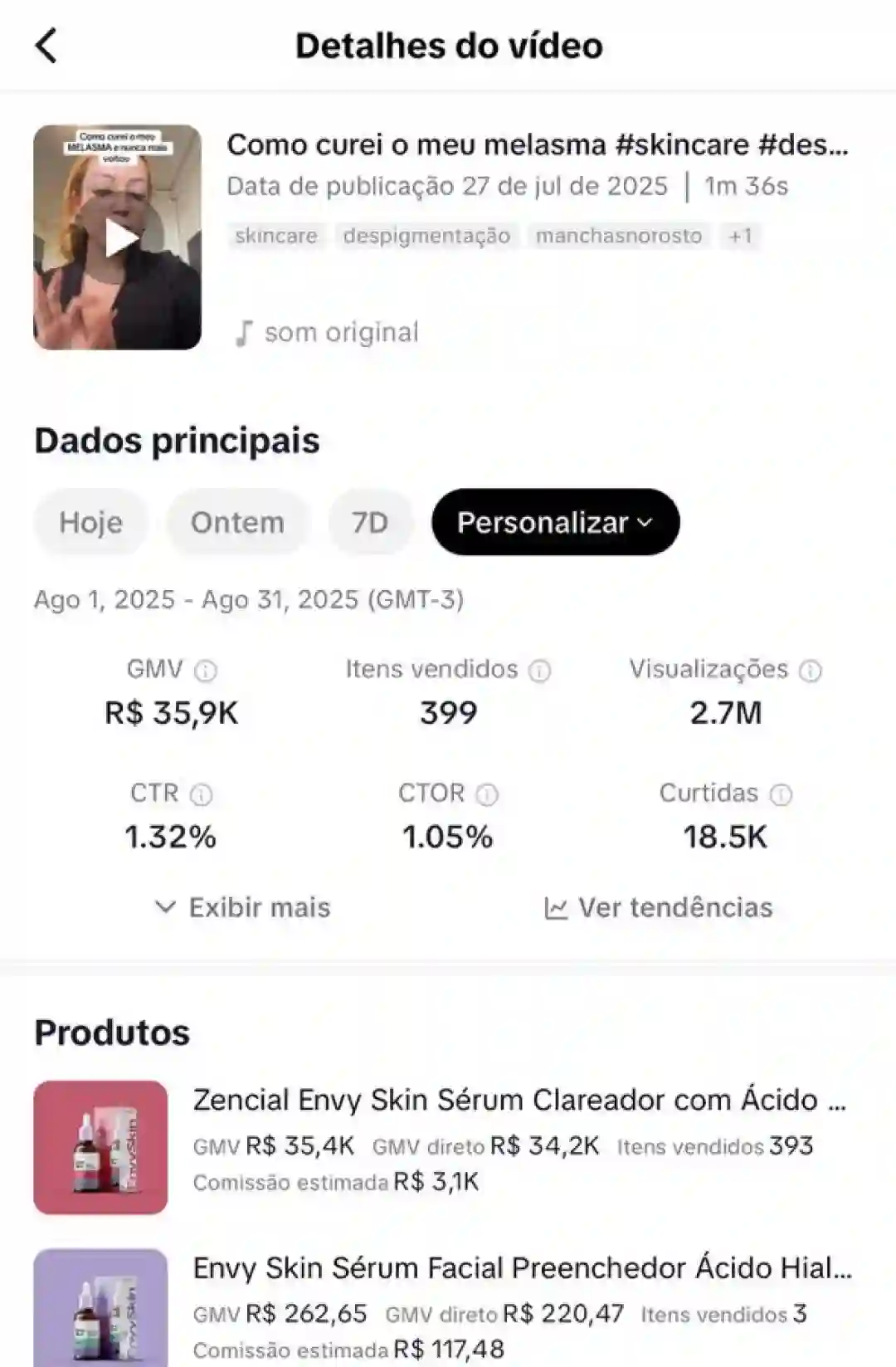Tap the CTOR info icon
The image size is (896, 1367).
pos(487,795)
